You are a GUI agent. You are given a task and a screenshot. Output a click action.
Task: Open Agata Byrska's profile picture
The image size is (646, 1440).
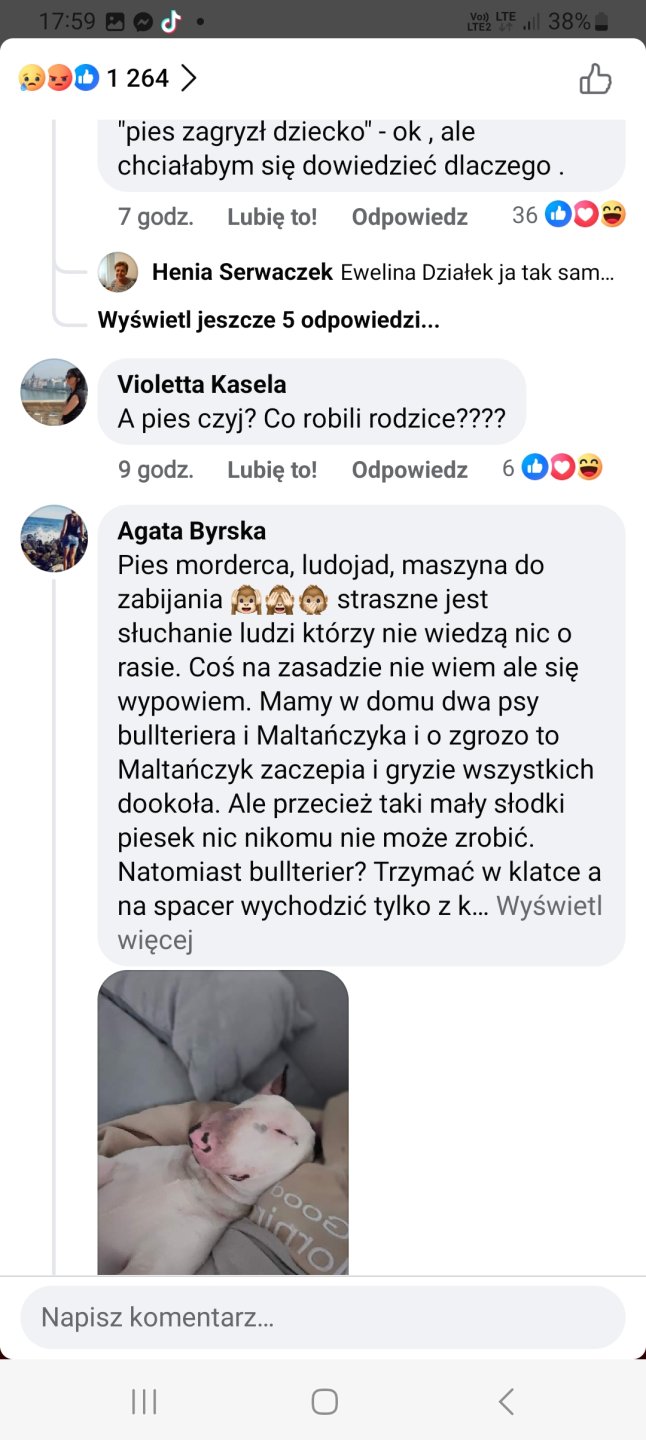(x=54, y=538)
